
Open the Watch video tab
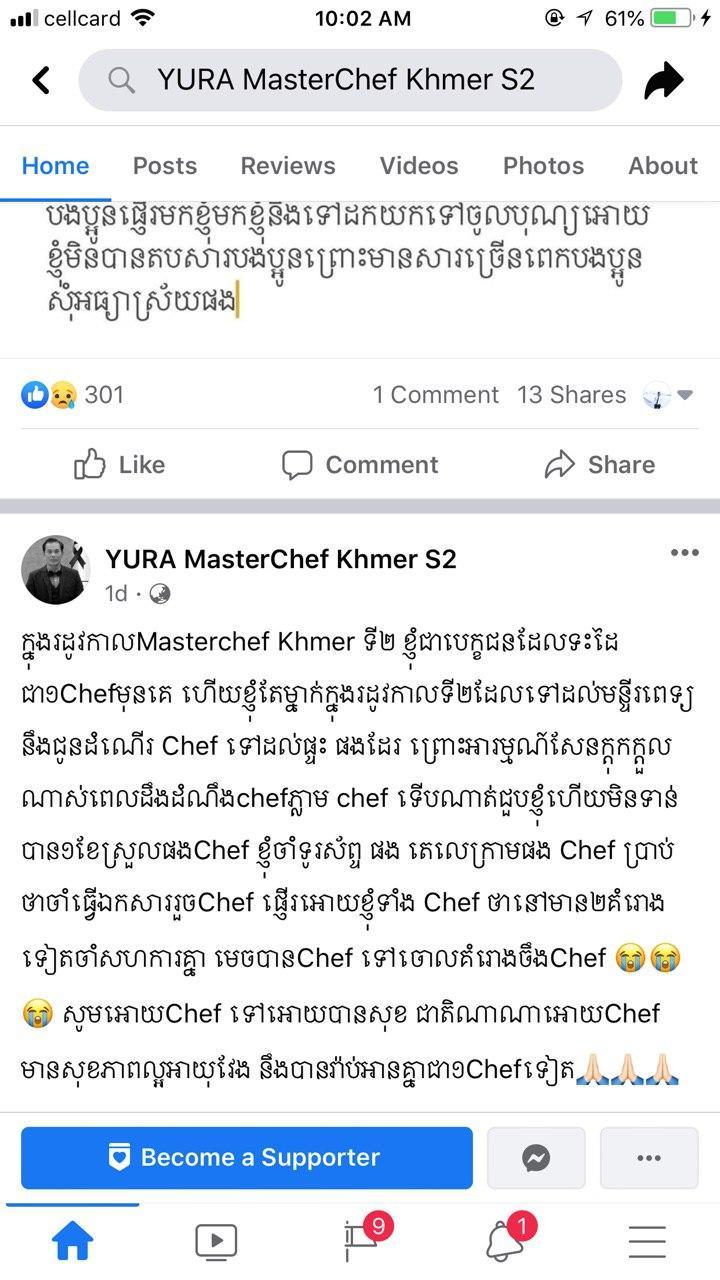coord(216,1241)
